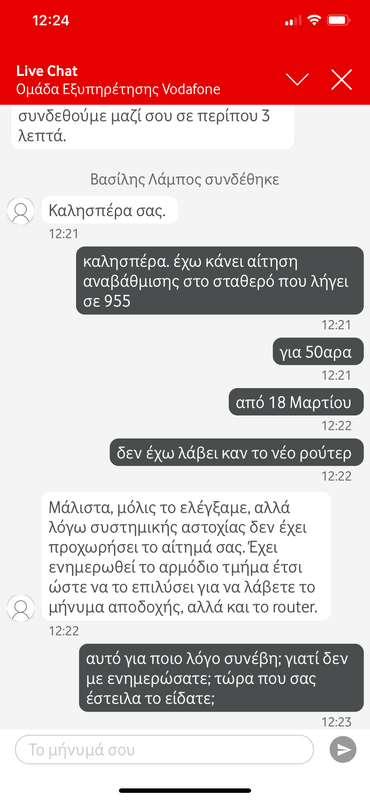Minimize the Live Chat window
The width and height of the screenshot is (370, 800).
297,80
